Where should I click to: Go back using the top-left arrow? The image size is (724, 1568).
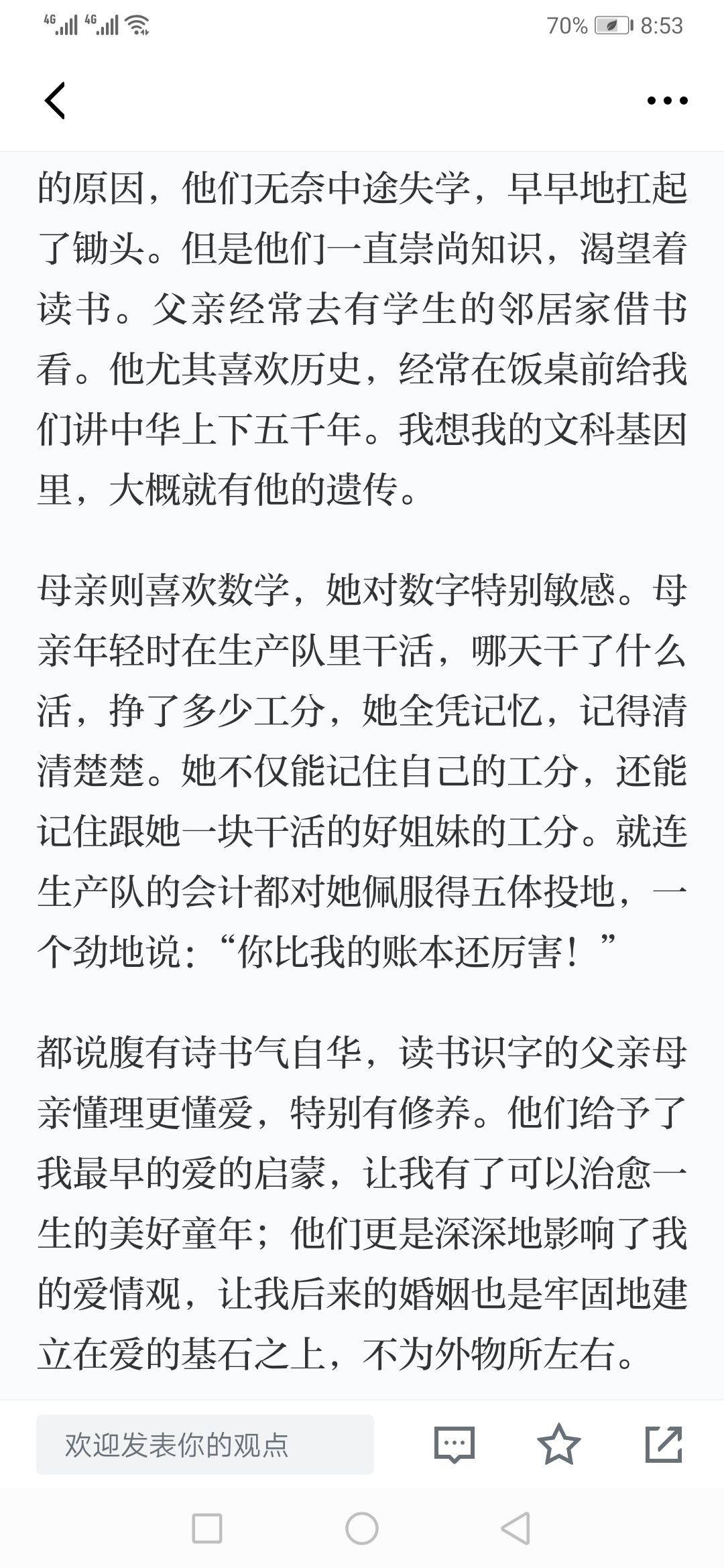point(55,101)
